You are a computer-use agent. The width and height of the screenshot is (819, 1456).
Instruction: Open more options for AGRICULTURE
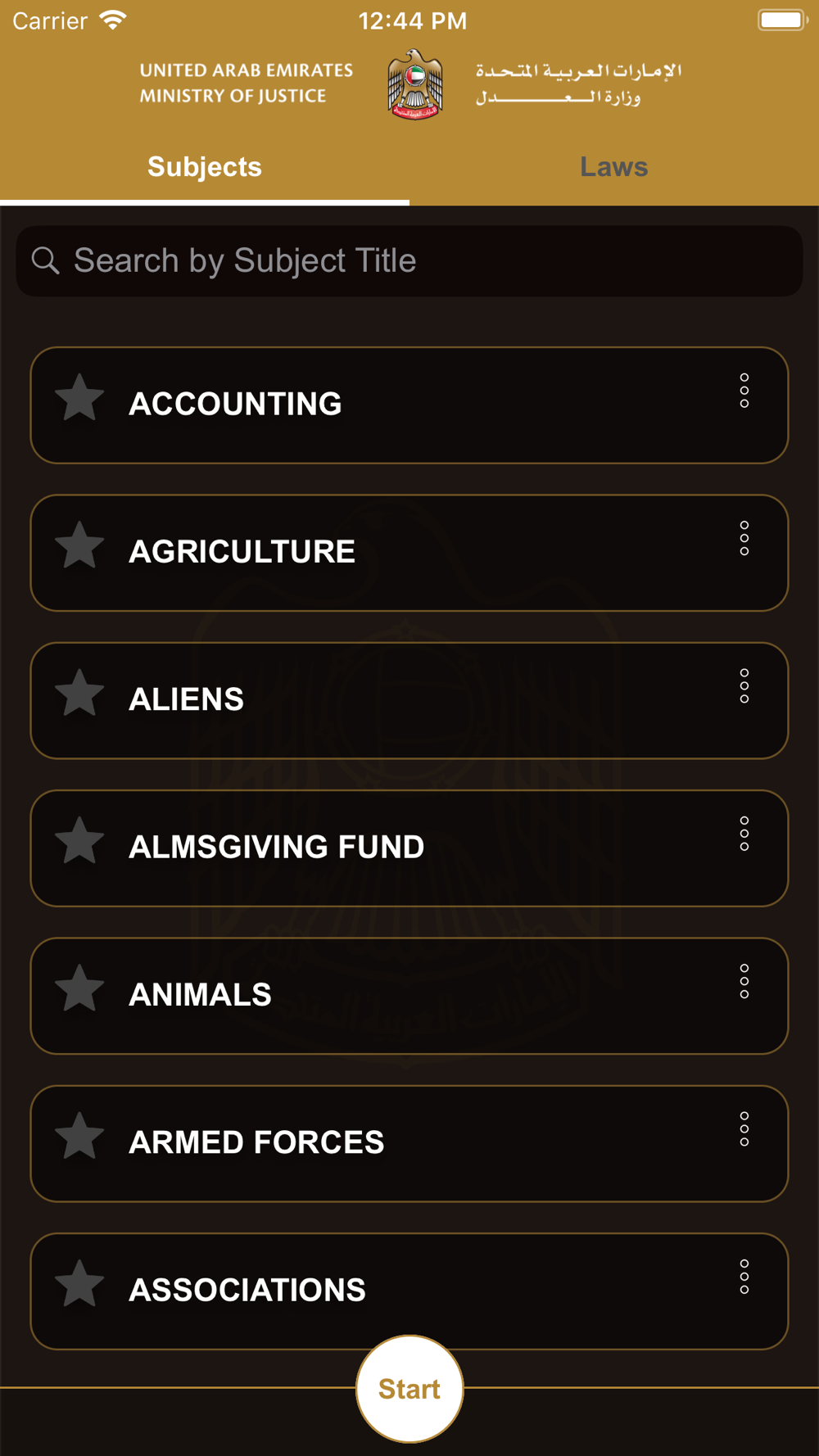(x=744, y=539)
